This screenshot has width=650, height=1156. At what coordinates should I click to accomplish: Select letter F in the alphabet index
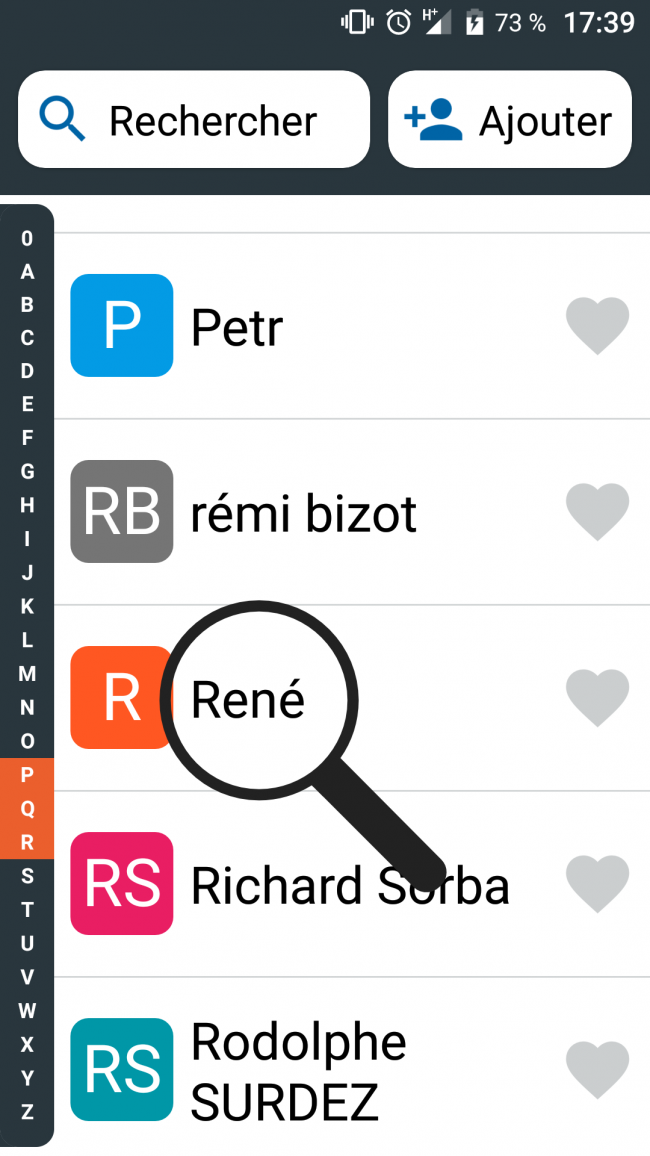[x=27, y=437]
